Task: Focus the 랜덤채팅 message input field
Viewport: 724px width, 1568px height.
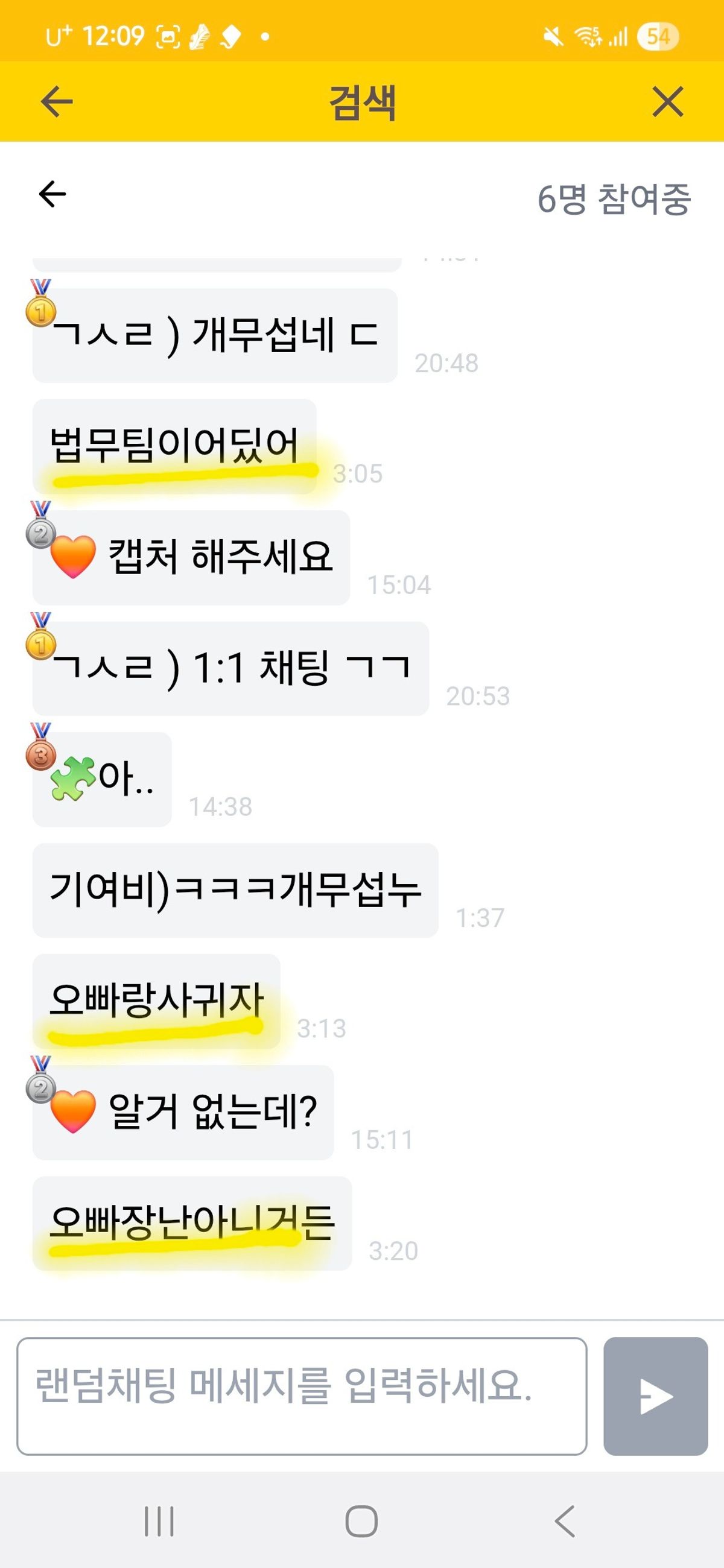Action: tap(302, 1396)
